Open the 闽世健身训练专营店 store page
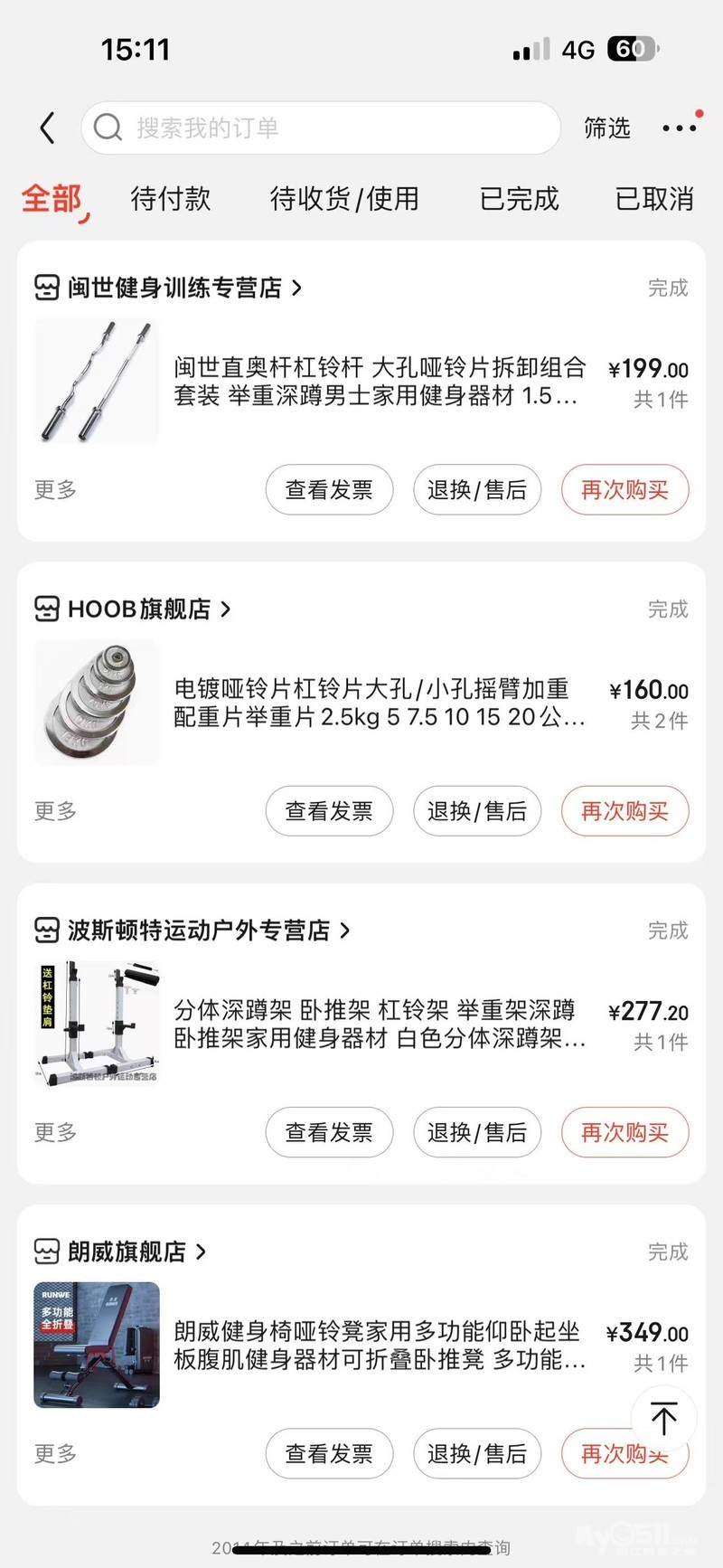The image size is (723, 1568). coord(176,288)
